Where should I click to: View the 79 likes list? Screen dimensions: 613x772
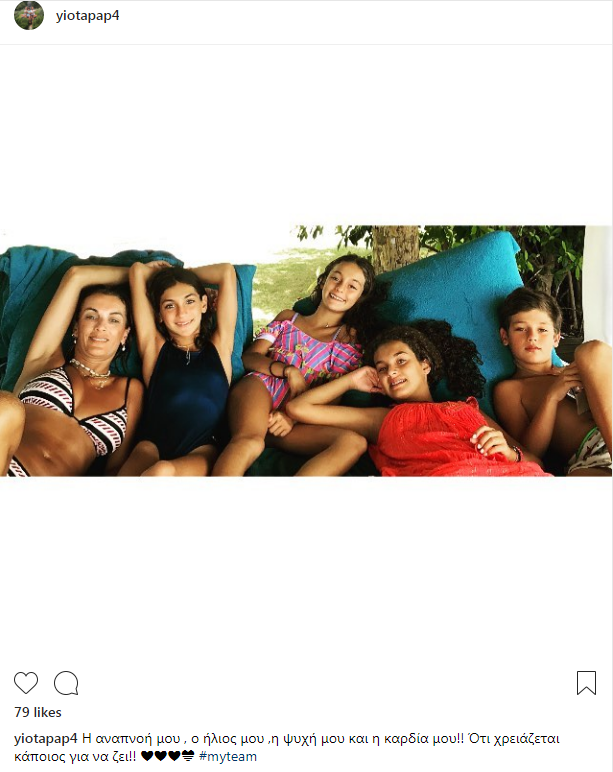tap(38, 713)
